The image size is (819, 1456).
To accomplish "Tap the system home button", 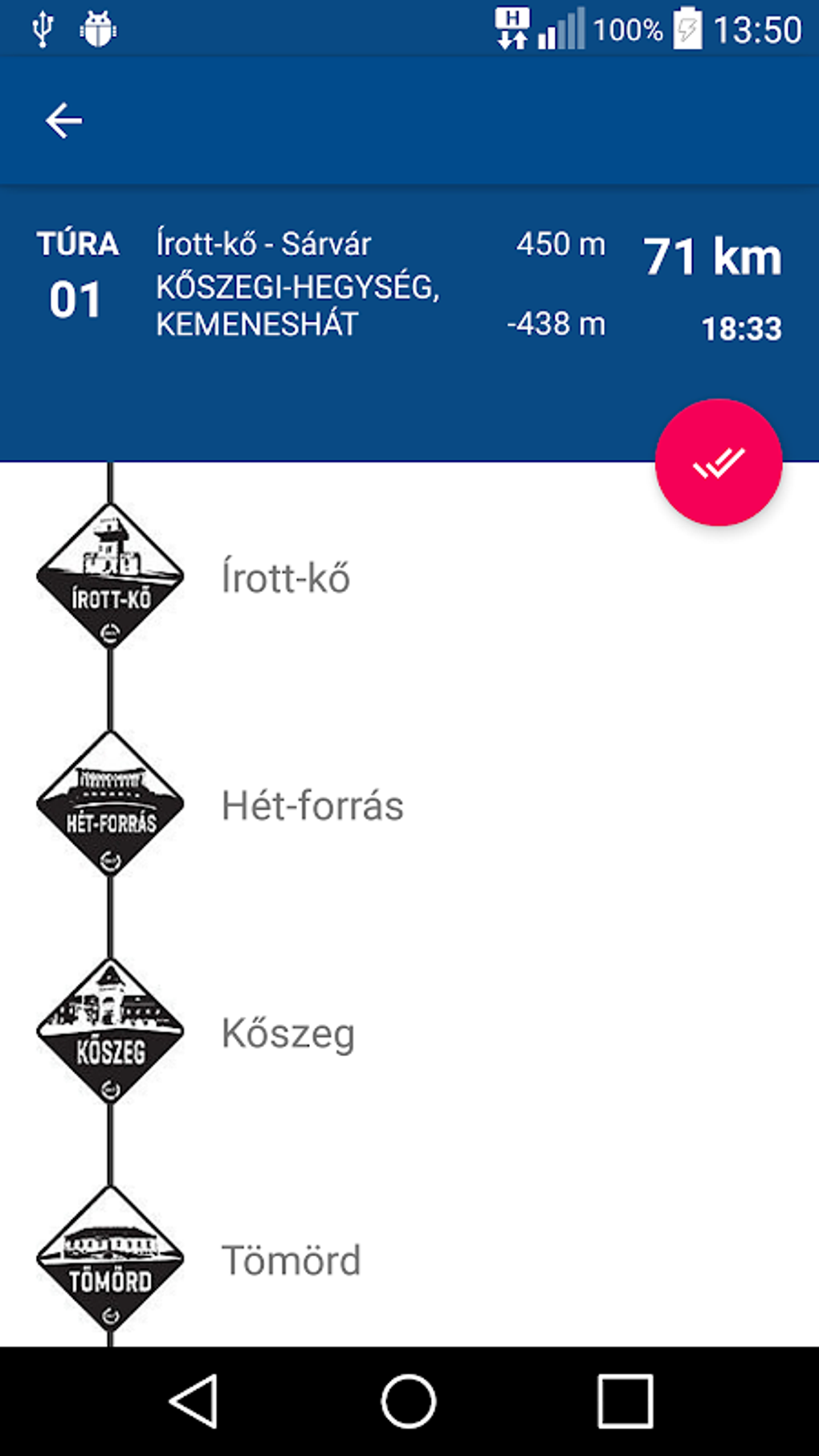I will 409,1401.
